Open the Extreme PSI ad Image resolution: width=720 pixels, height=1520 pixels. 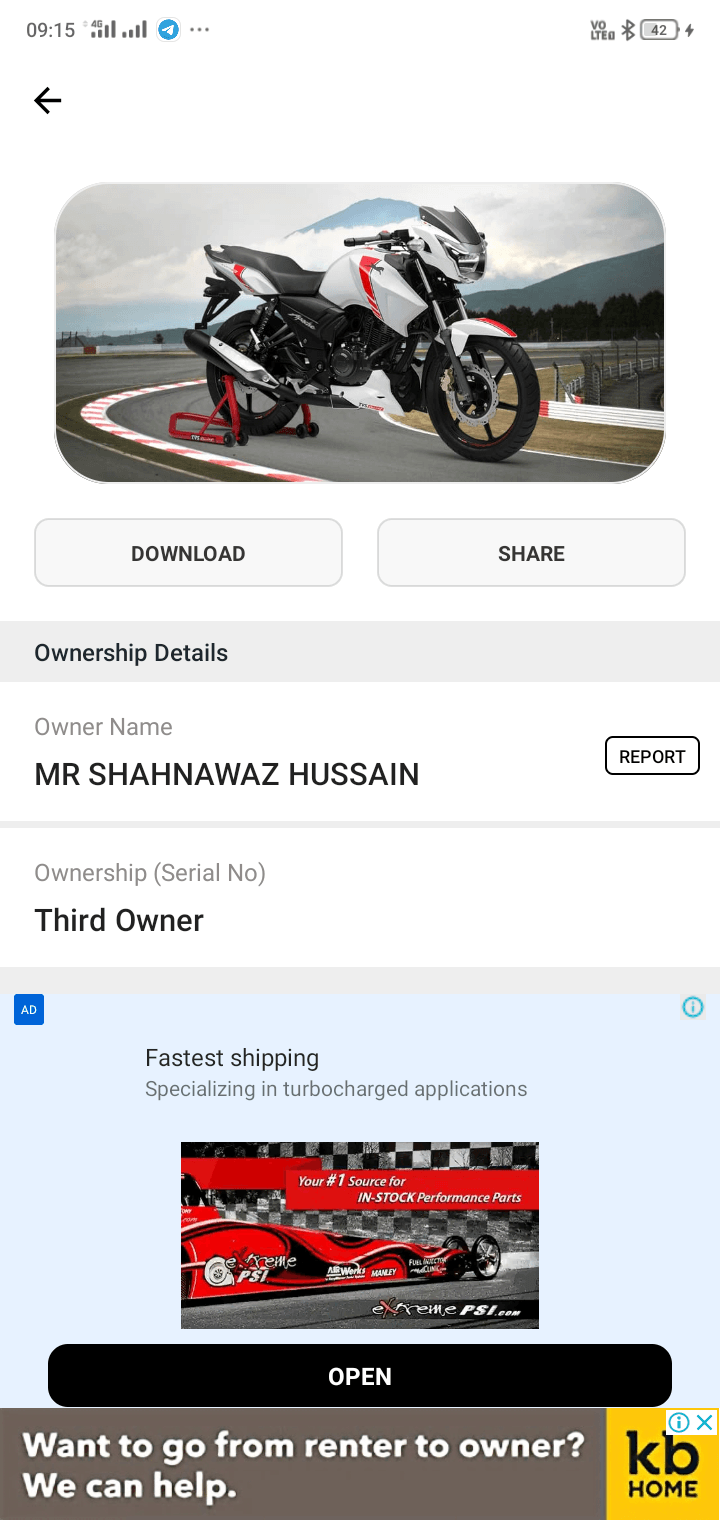[360, 1376]
